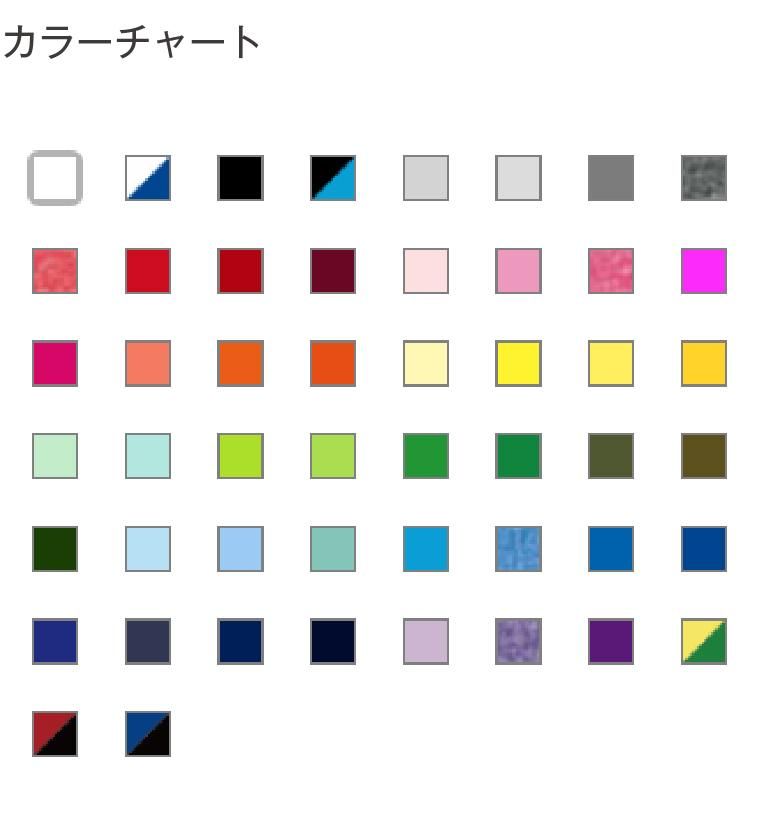Choose the bright magenta swatch

(x=704, y=271)
